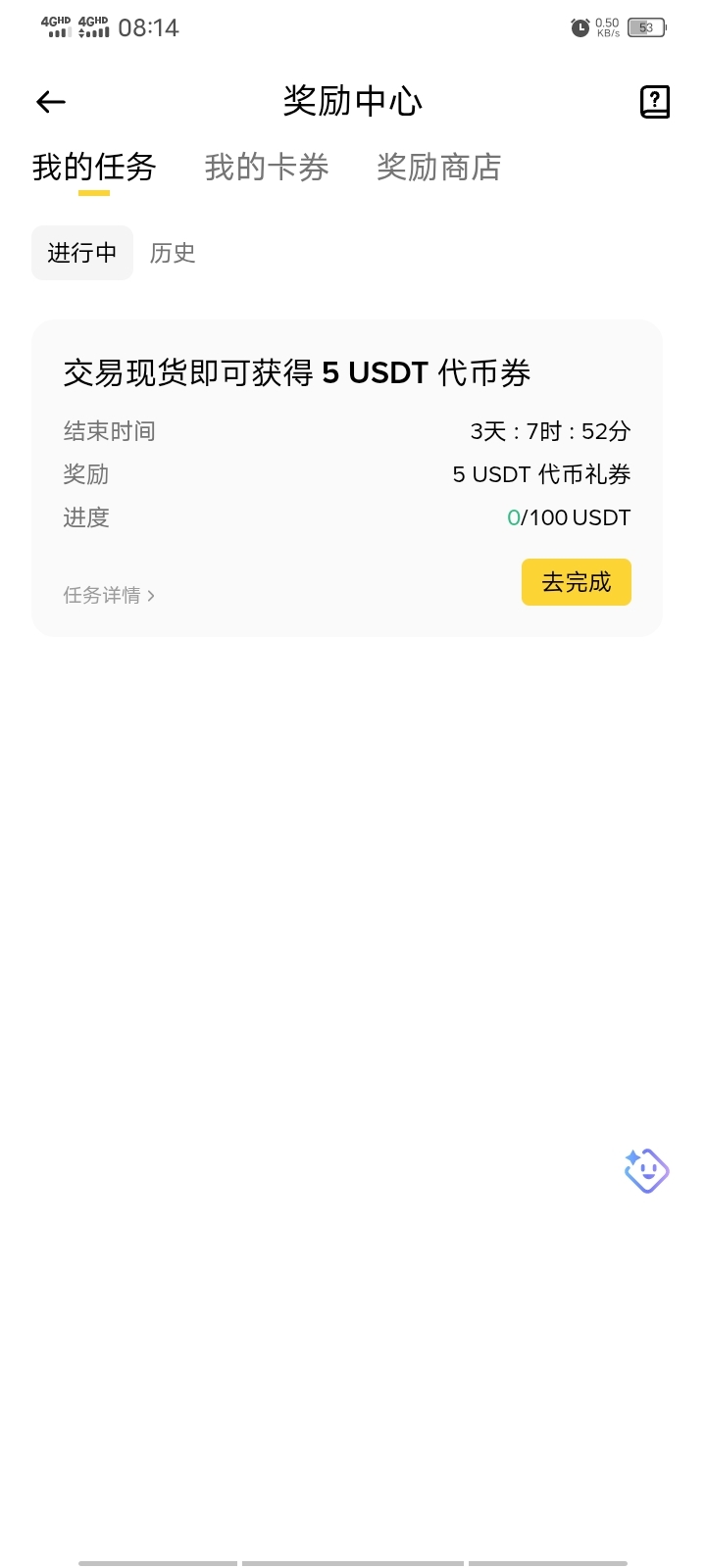
Task: Switch to the 我的卡券 tab
Action: [x=267, y=168]
